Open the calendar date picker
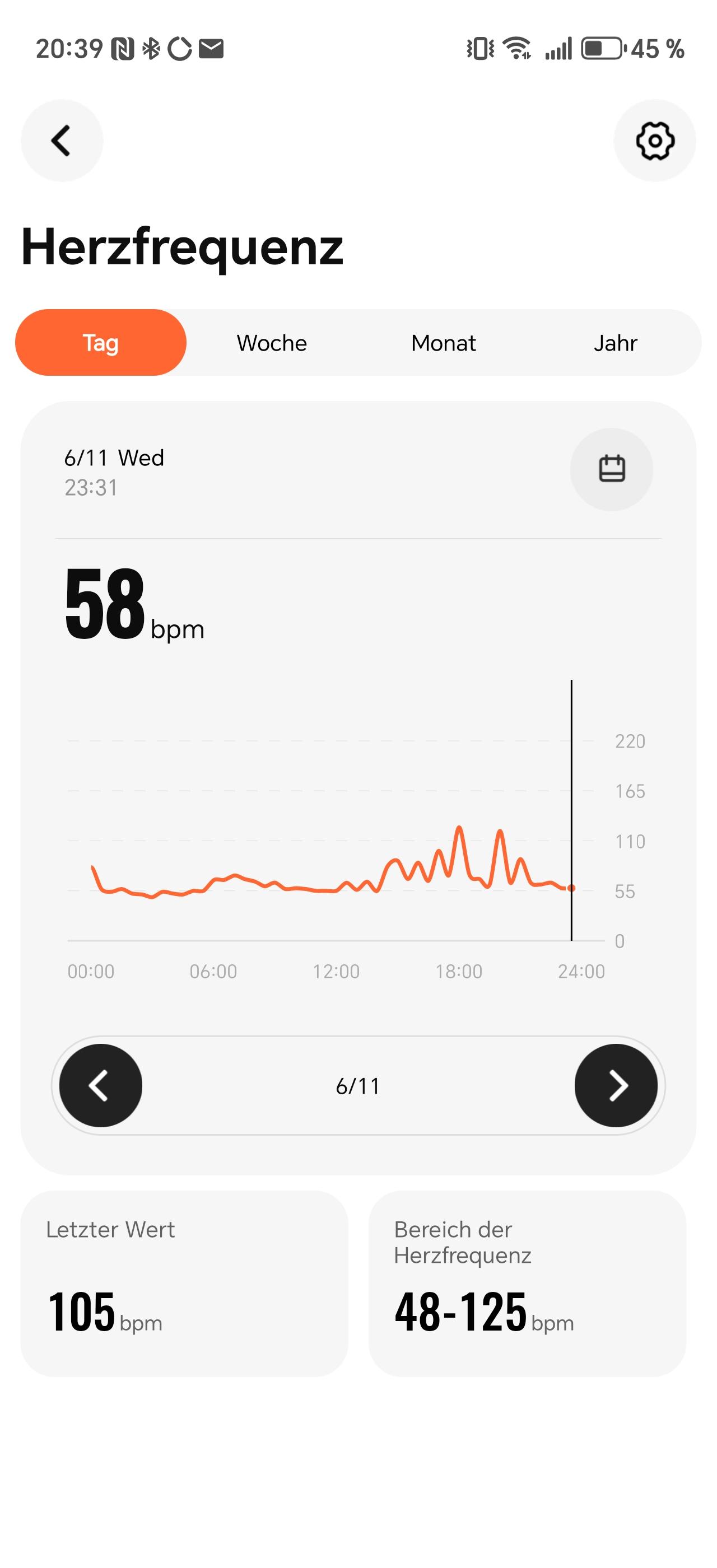This screenshot has width=717, height=1568. coord(612,469)
